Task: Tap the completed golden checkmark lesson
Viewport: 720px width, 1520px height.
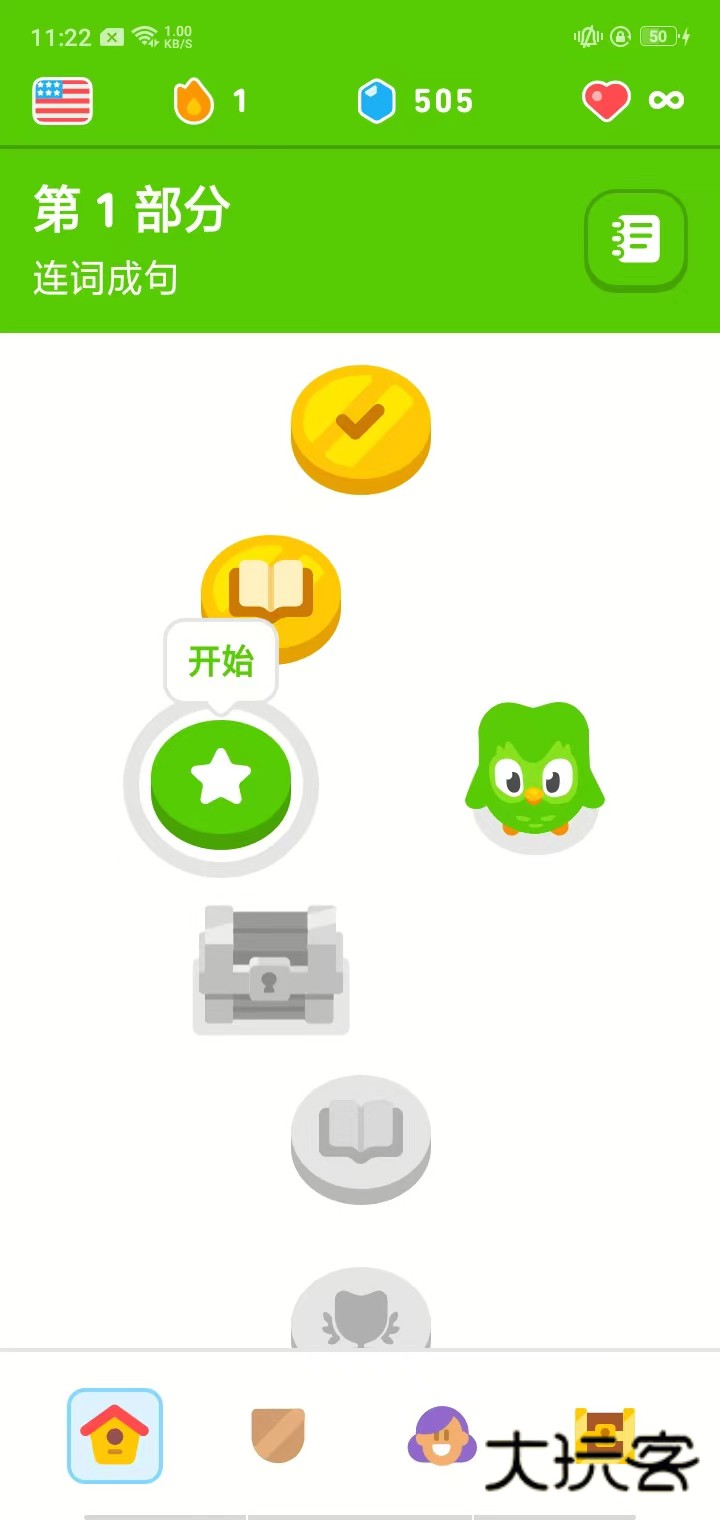Action: (361, 428)
